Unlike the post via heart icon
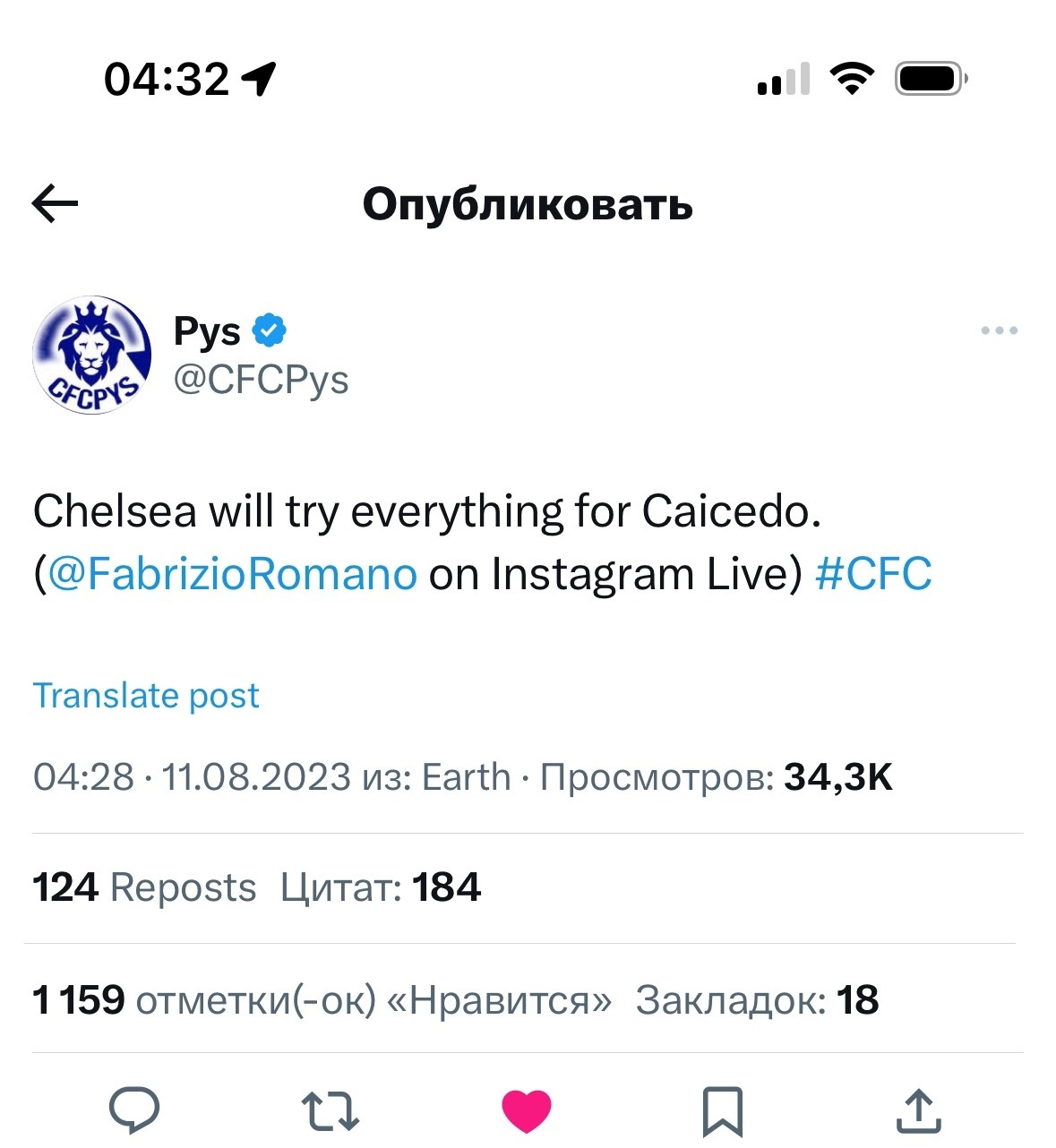This screenshot has width=1056, height=1148. [526, 1110]
